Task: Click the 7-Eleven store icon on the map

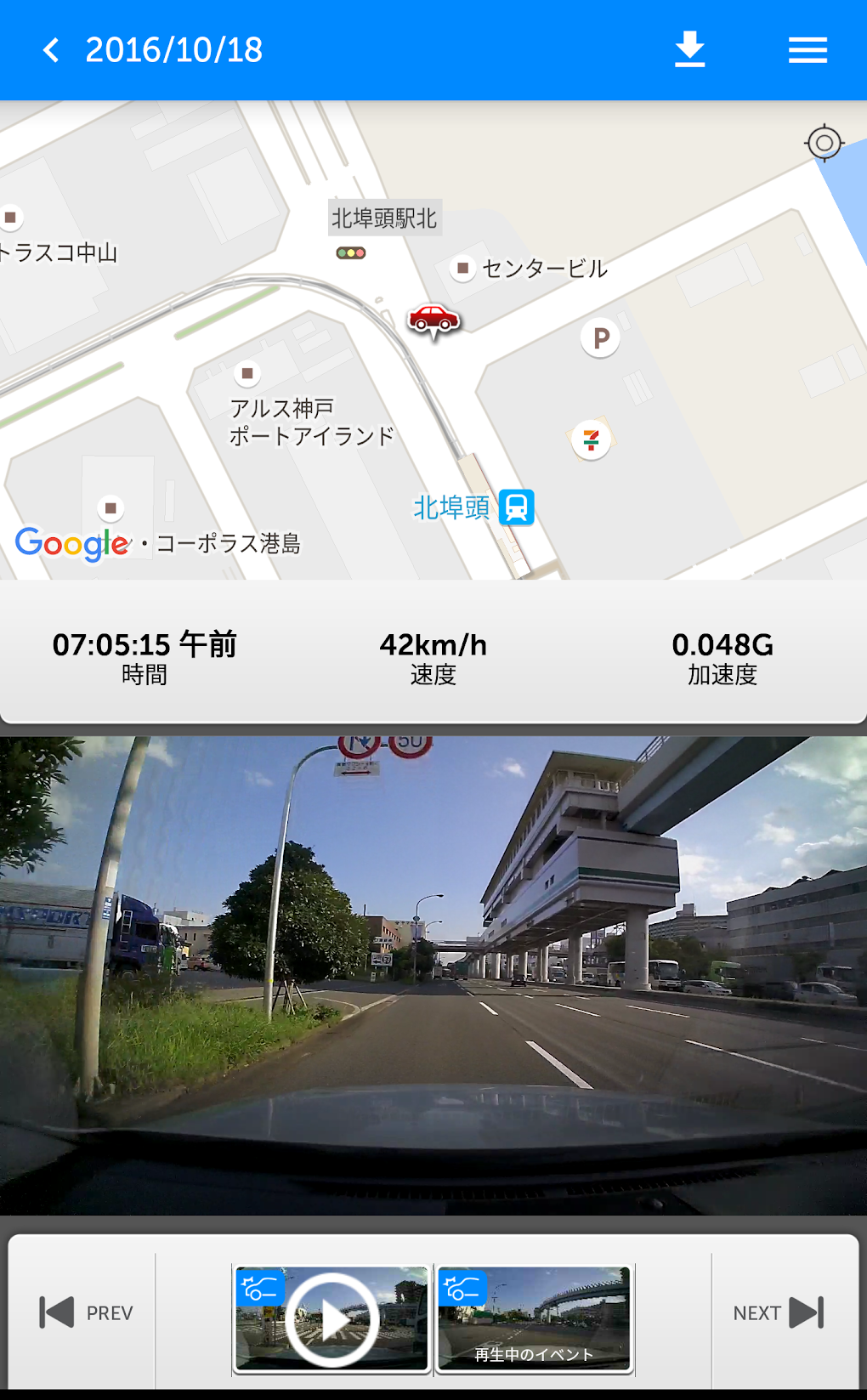Action: click(592, 439)
